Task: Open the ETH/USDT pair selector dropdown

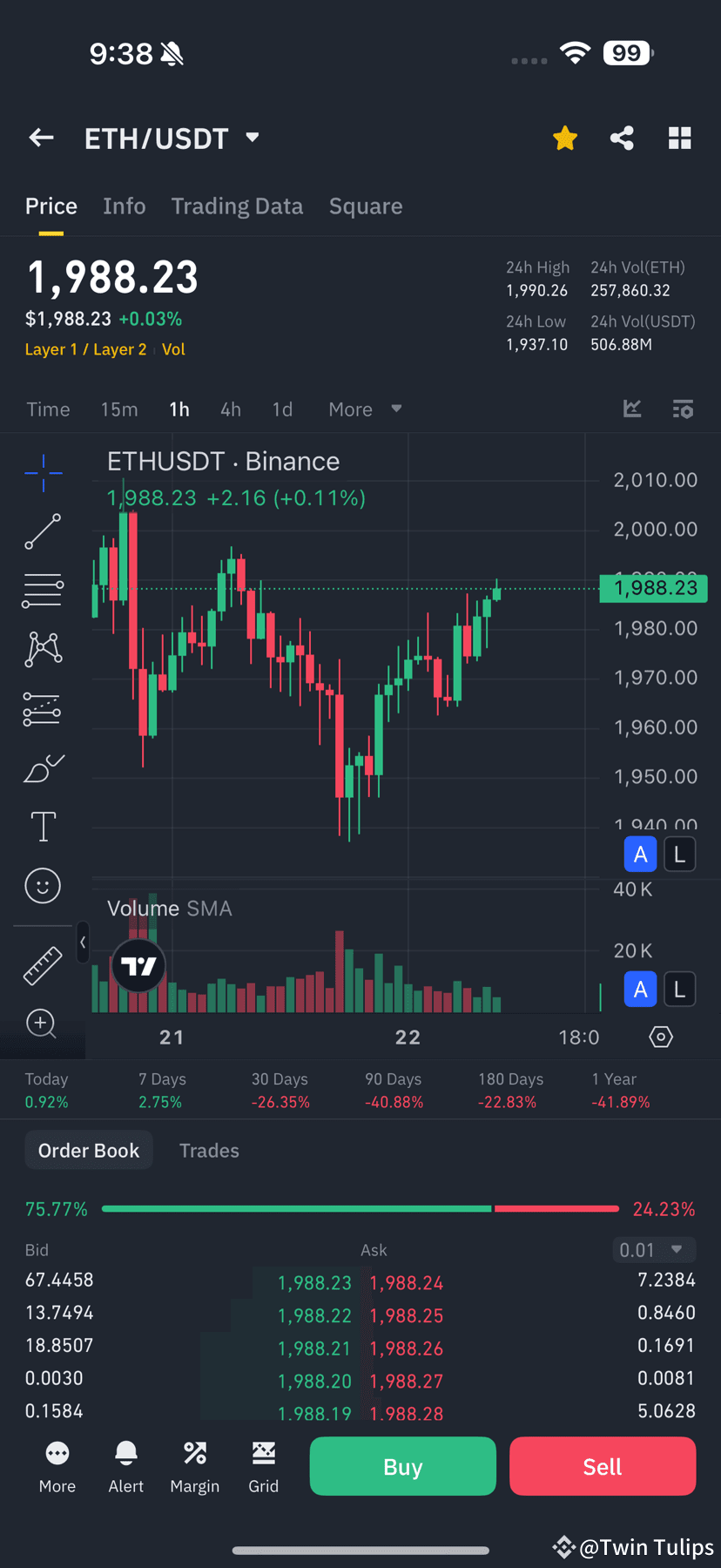Action: click(252, 138)
